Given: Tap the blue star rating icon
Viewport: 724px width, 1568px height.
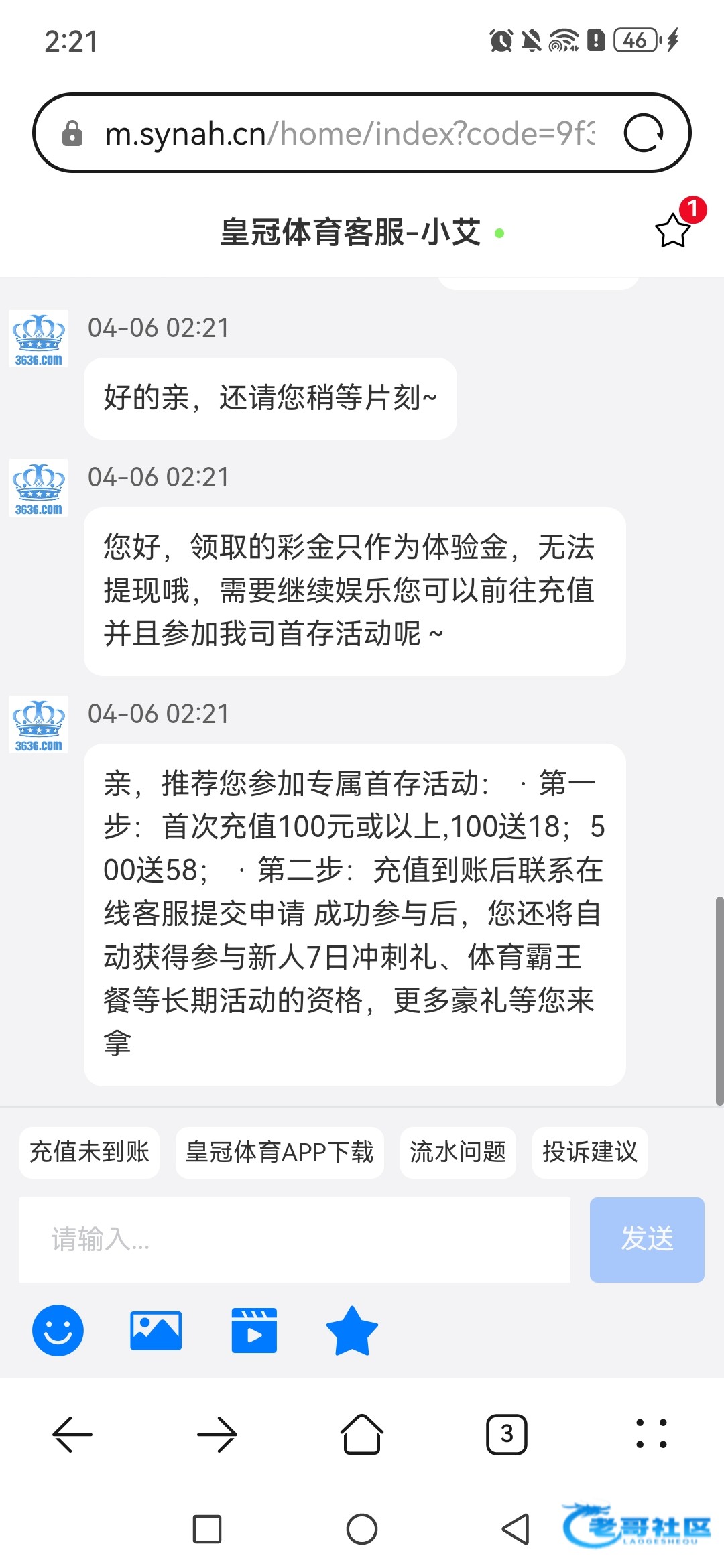Looking at the screenshot, I should (352, 1330).
